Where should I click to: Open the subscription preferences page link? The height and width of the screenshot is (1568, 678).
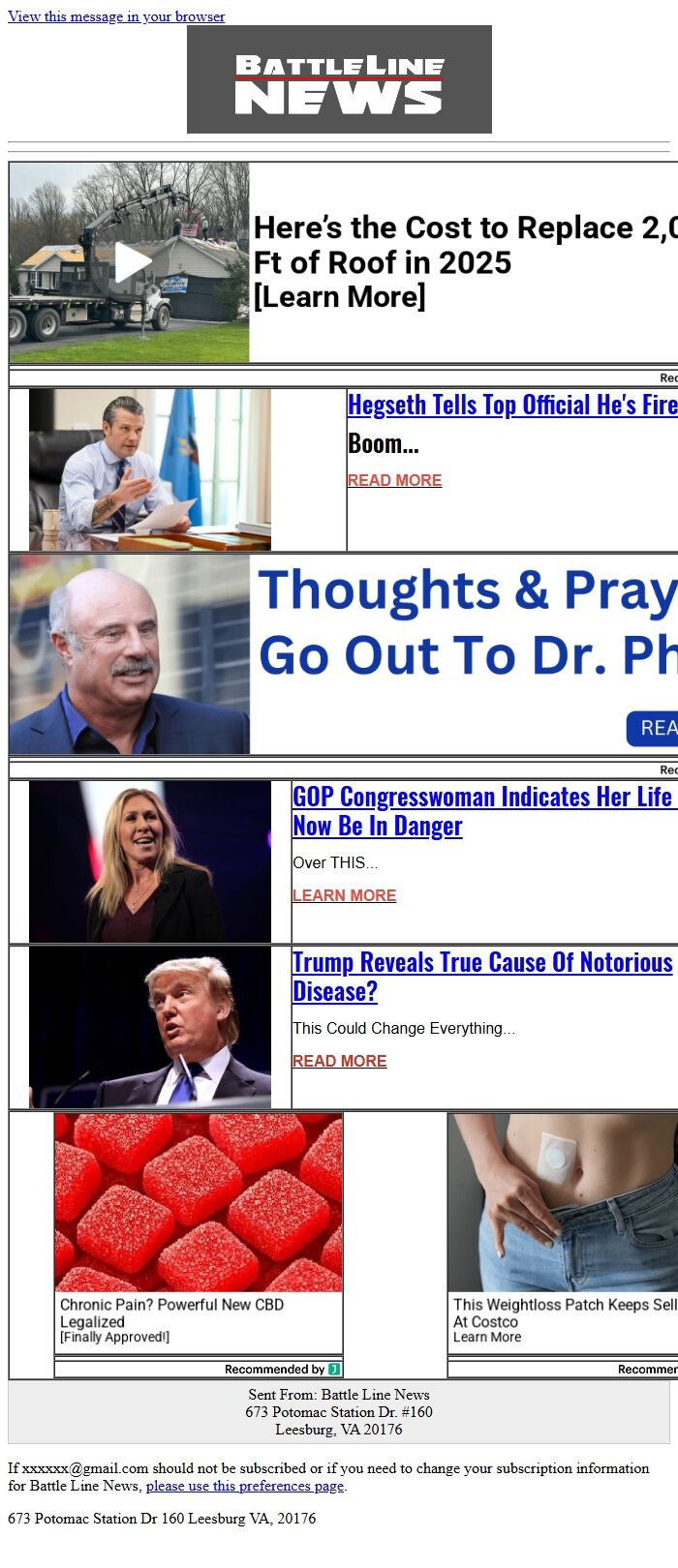click(244, 1486)
